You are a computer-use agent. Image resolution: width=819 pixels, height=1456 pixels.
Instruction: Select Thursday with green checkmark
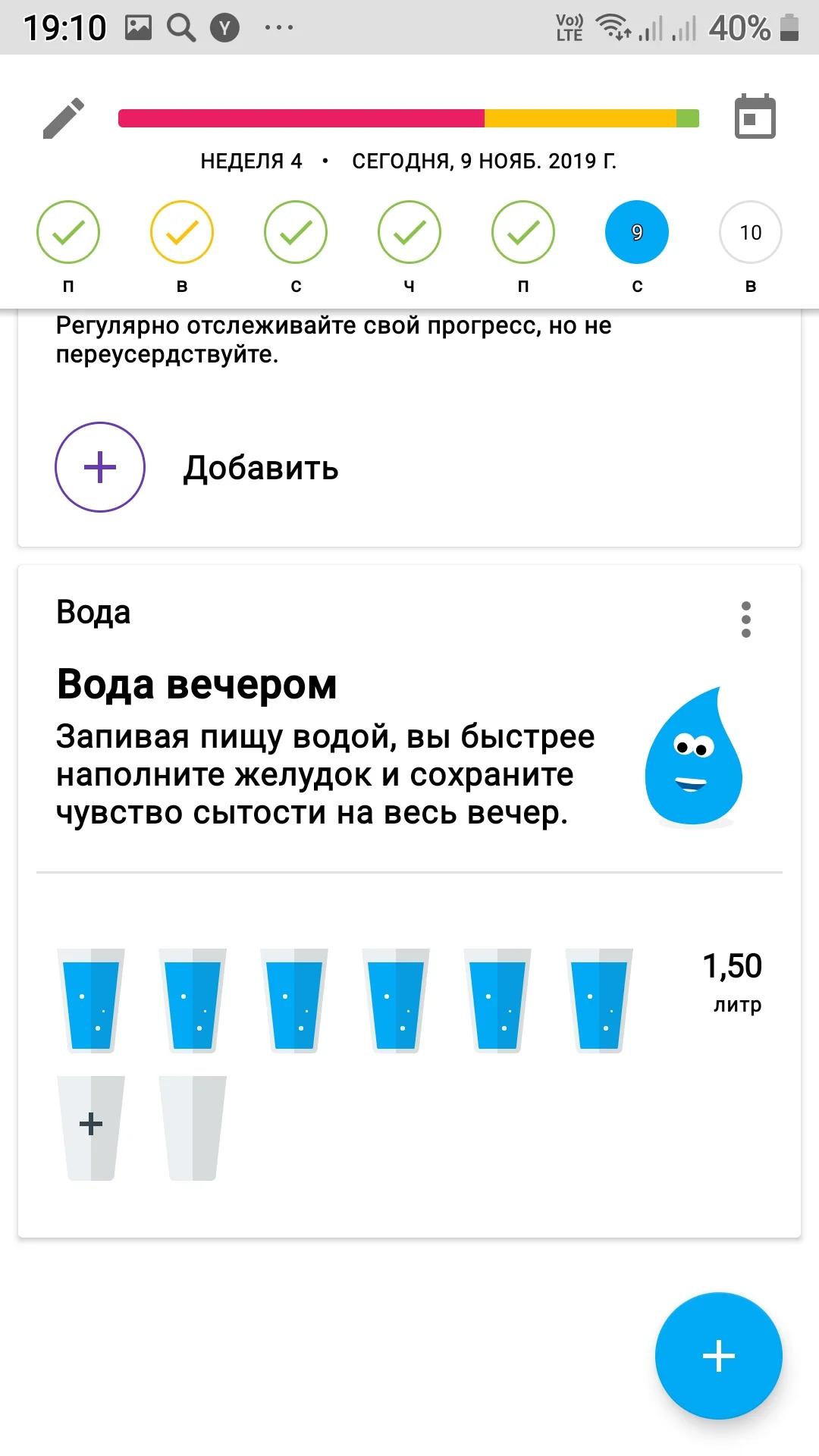[x=409, y=232]
